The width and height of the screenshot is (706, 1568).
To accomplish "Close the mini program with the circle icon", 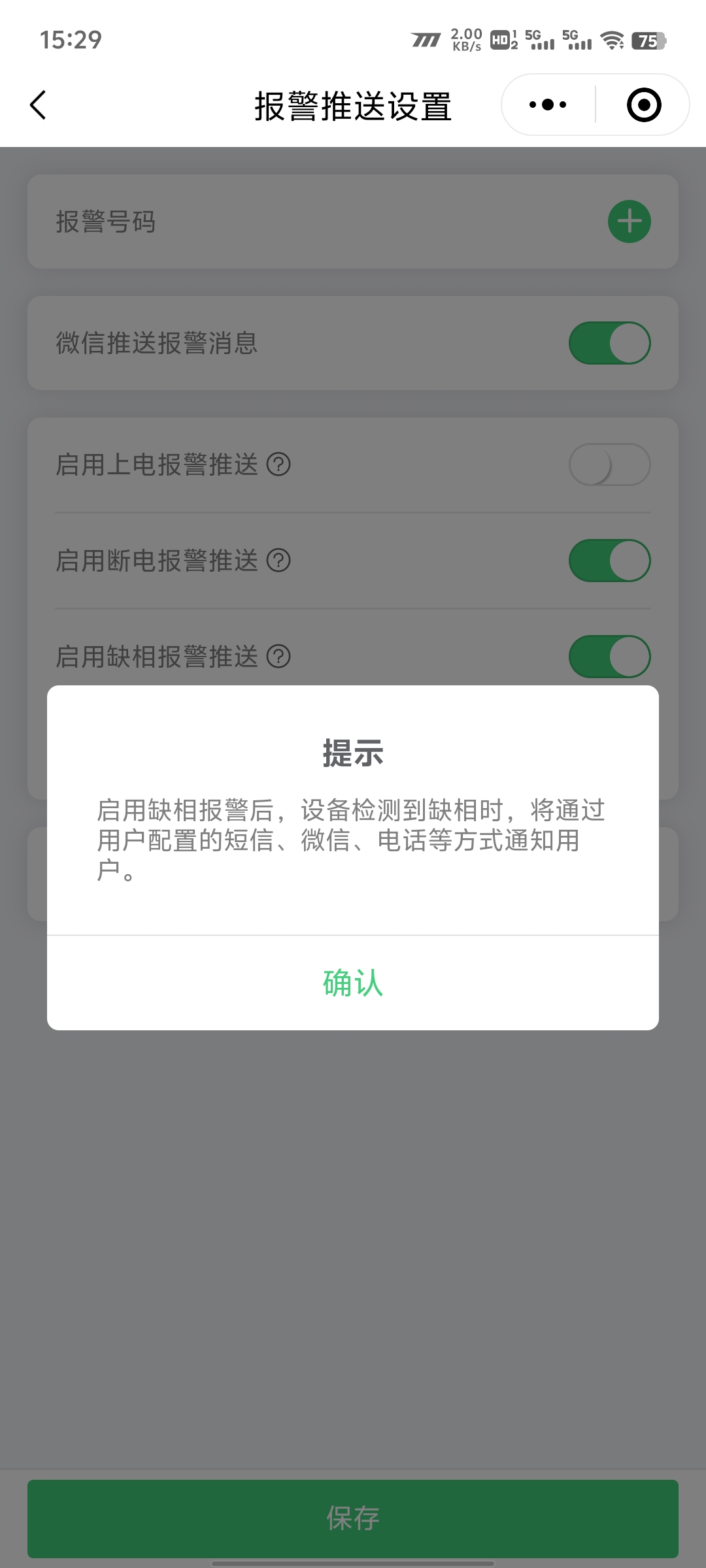I will (643, 105).
